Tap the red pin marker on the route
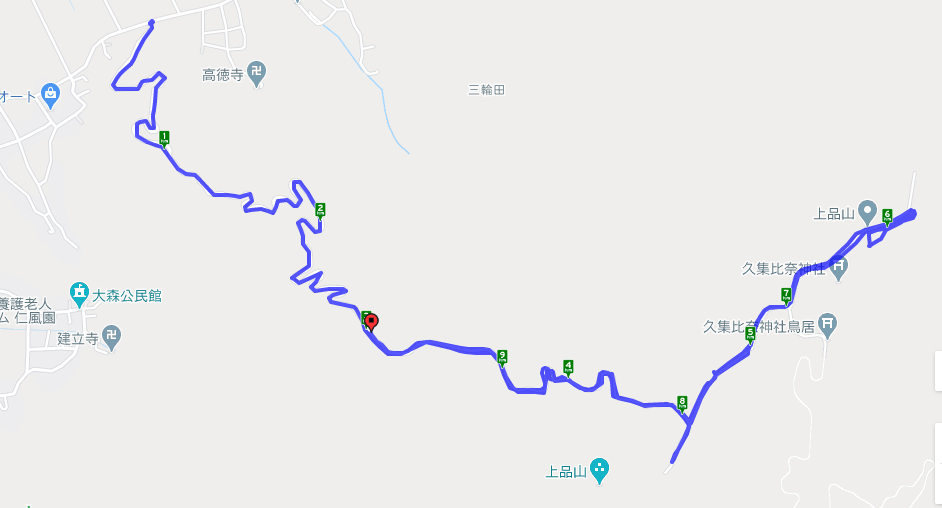This screenshot has width=942, height=508. 371,321
